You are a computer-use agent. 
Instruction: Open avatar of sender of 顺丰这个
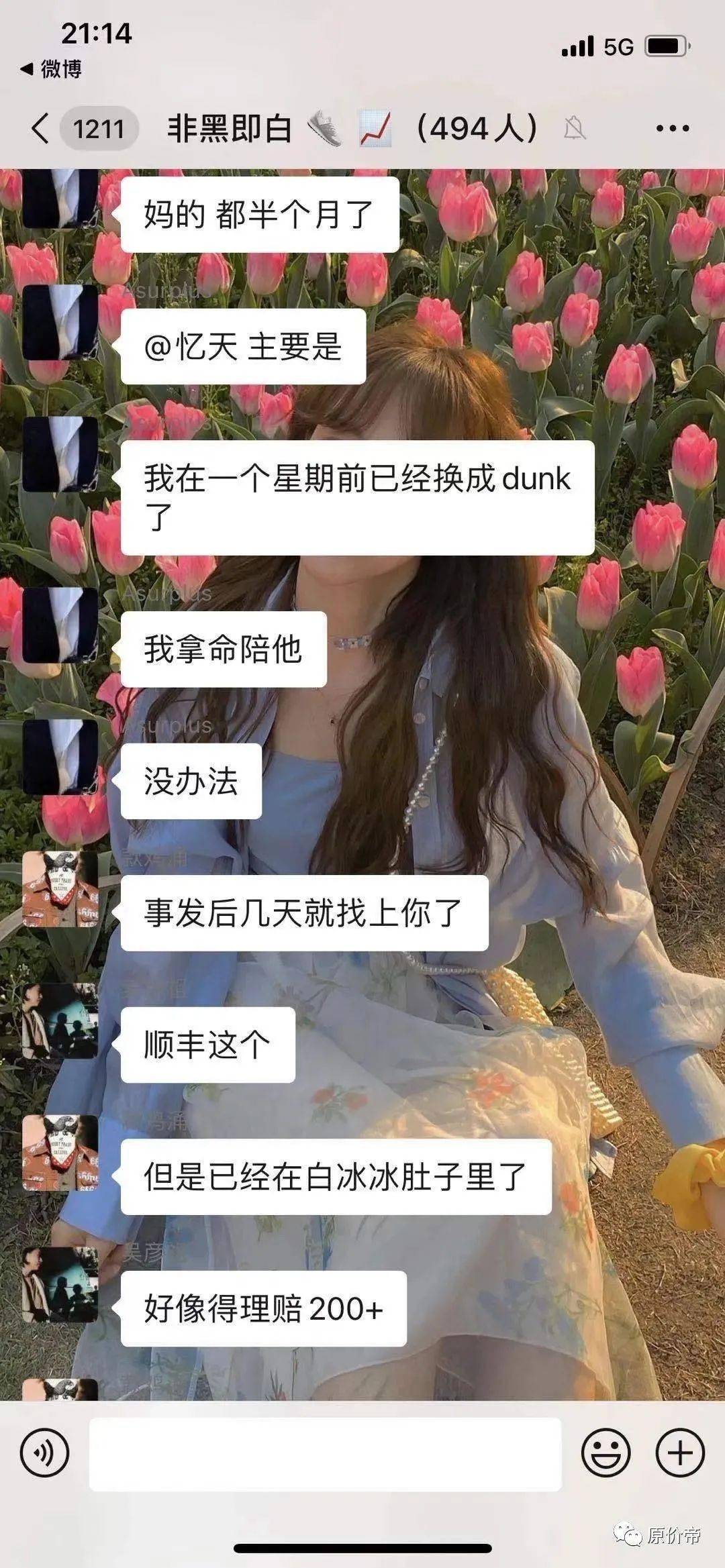click(x=60, y=1021)
